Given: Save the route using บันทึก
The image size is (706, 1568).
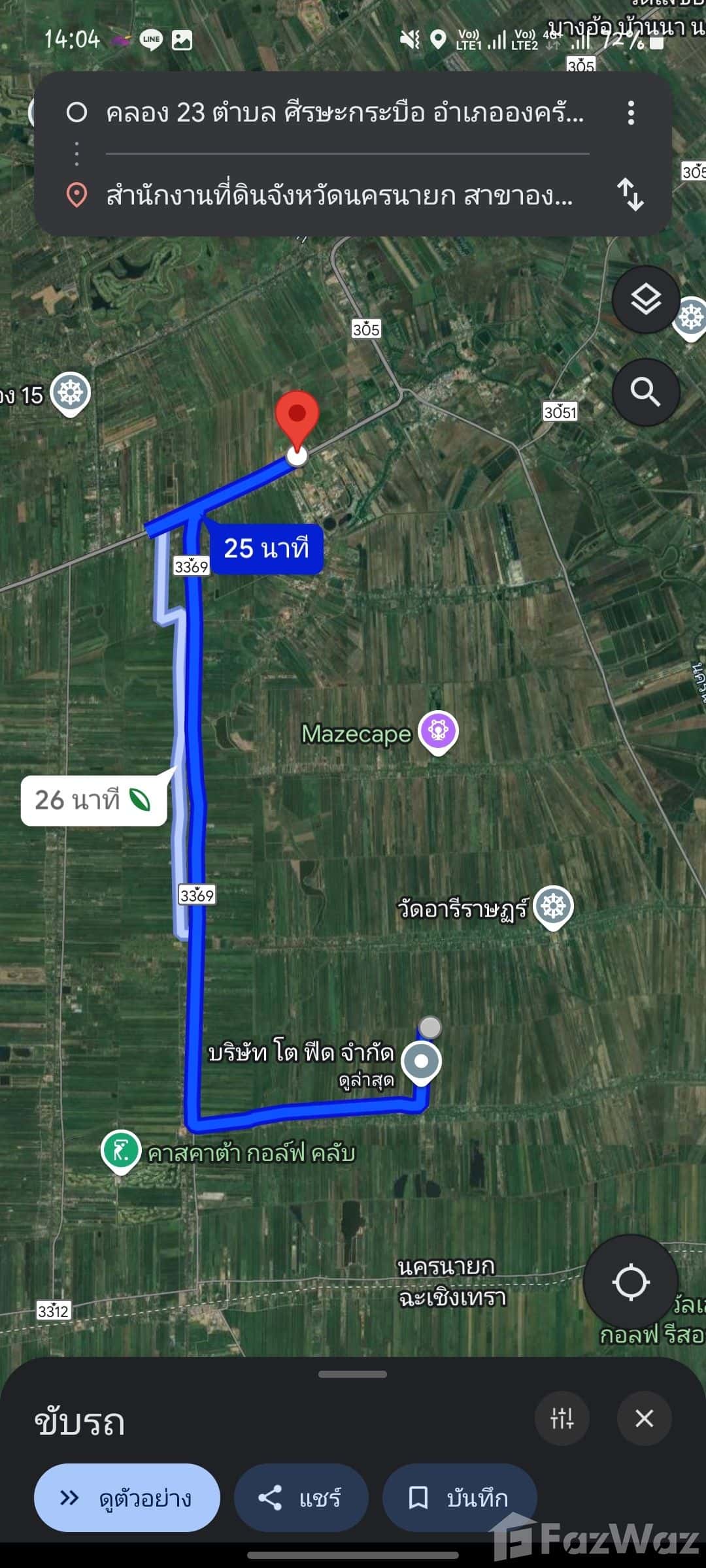Looking at the screenshot, I should pos(460,1497).
